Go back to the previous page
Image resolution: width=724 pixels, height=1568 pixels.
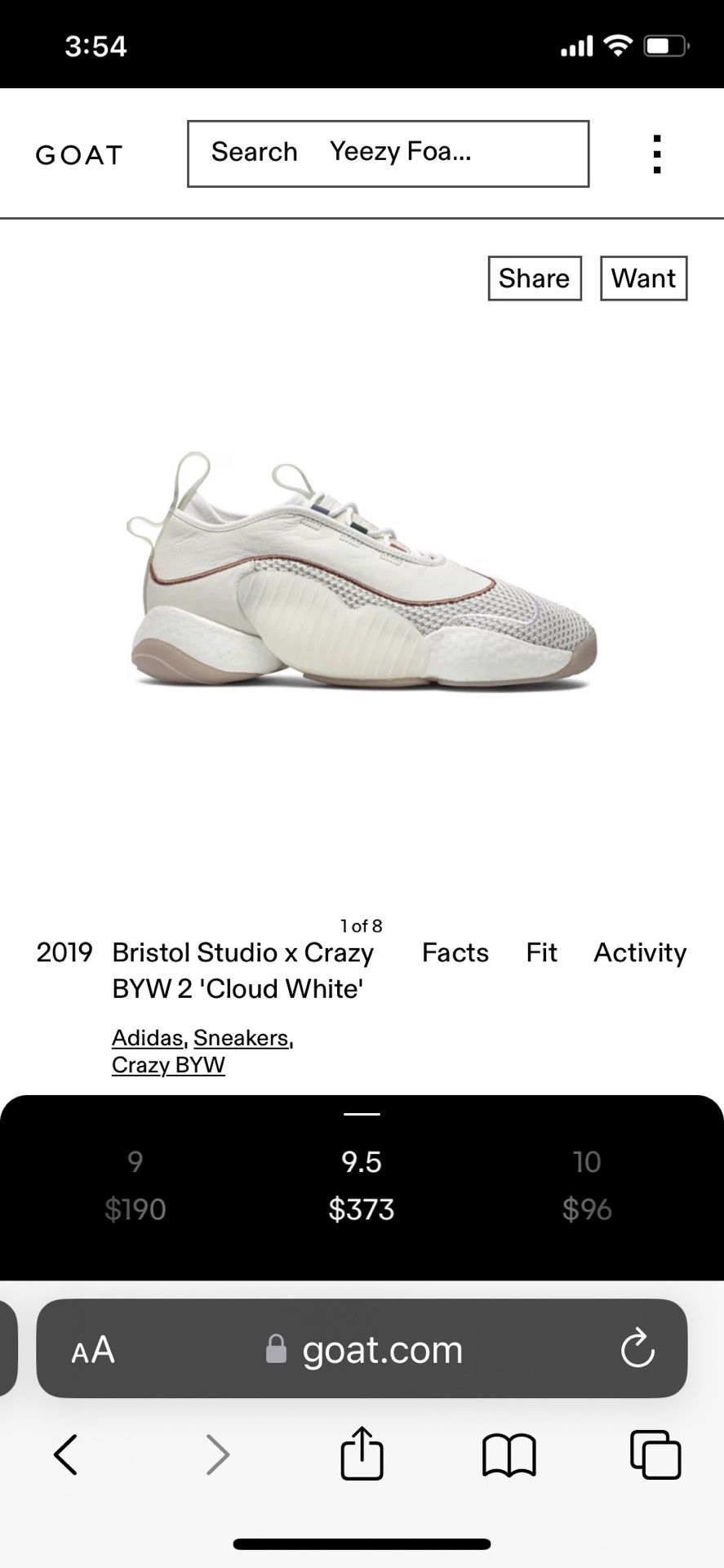coord(65,1454)
